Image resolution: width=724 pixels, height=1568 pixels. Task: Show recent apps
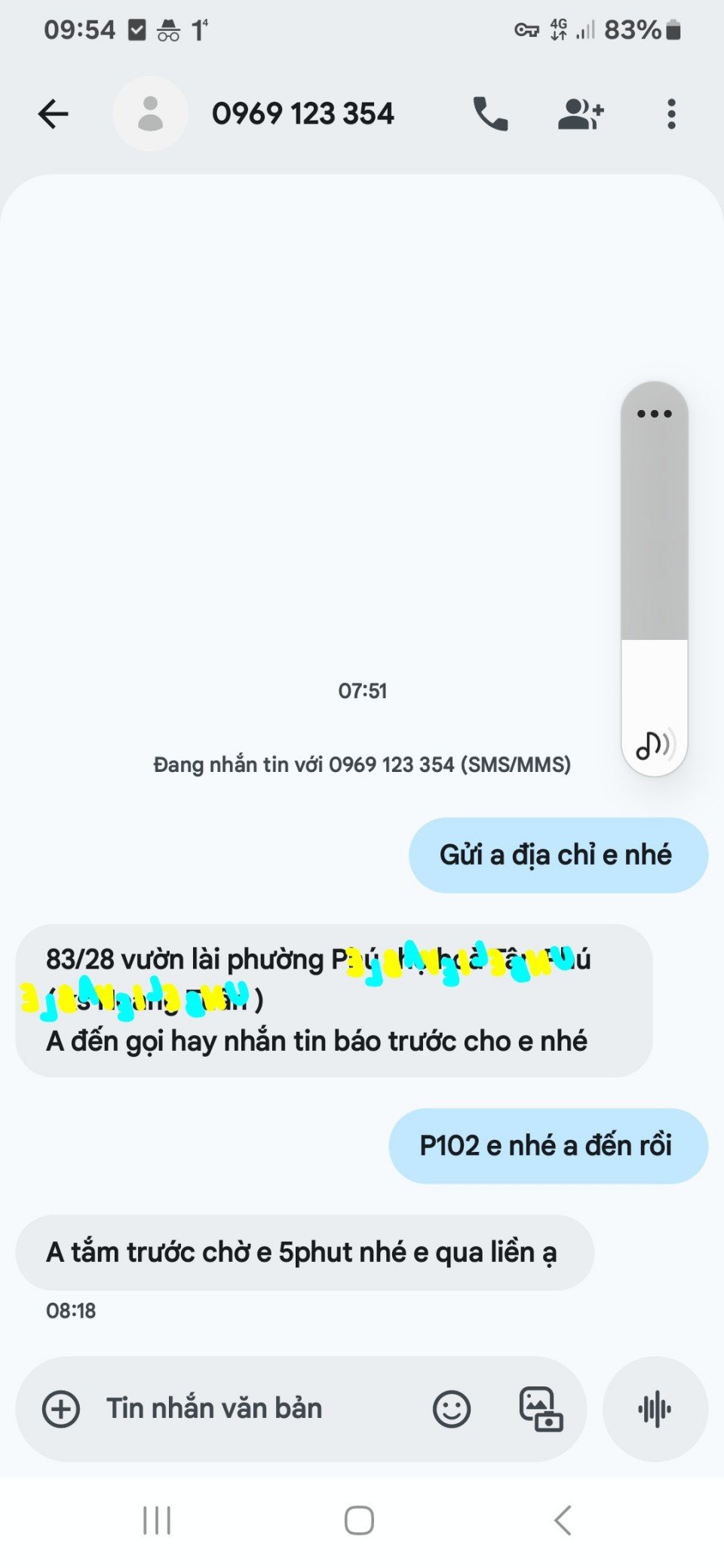[x=157, y=1521]
